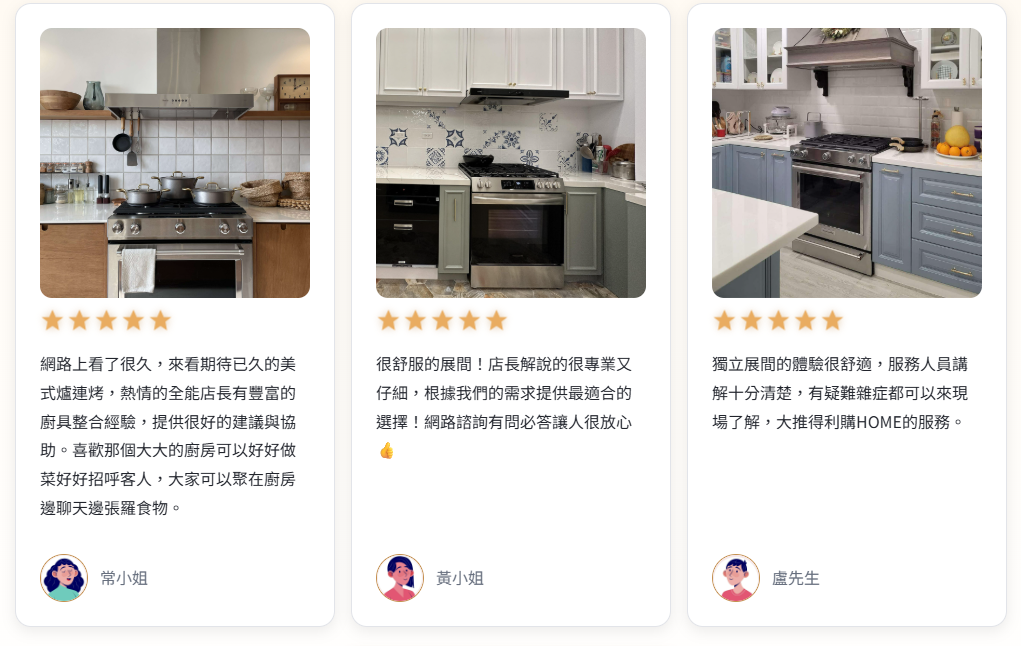This screenshot has height=646, width=1021.
Task: Open the kitchen photo in 盧先生's review
Action: (847, 163)
